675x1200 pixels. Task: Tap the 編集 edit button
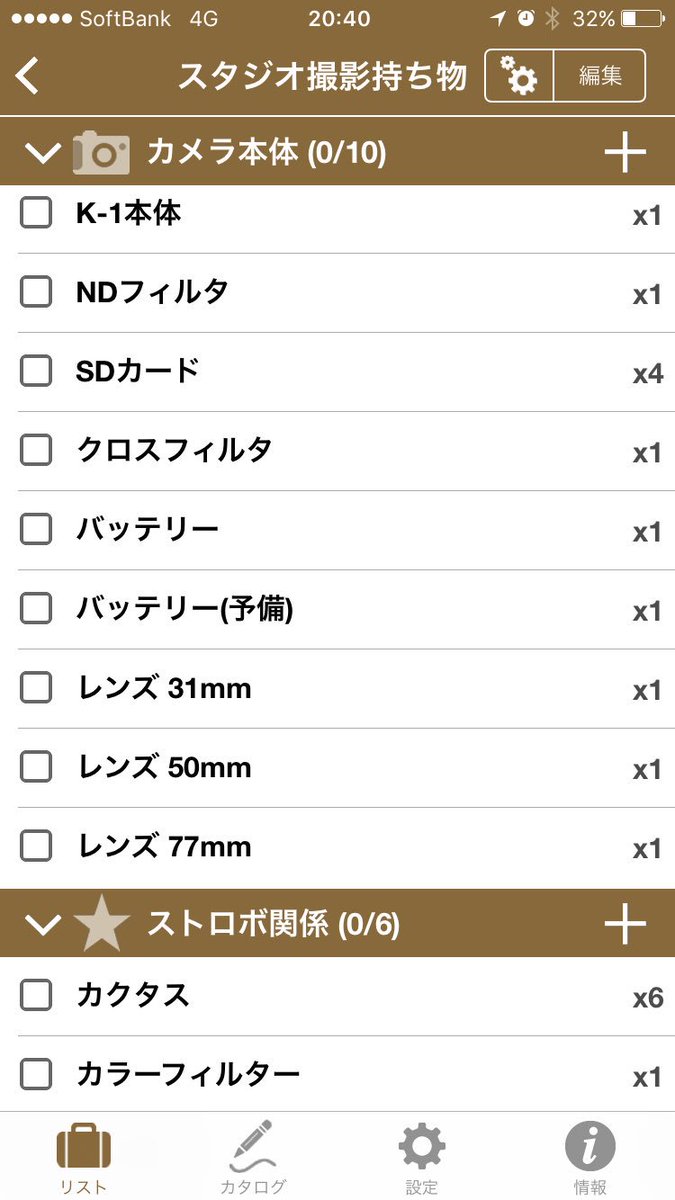599,76
